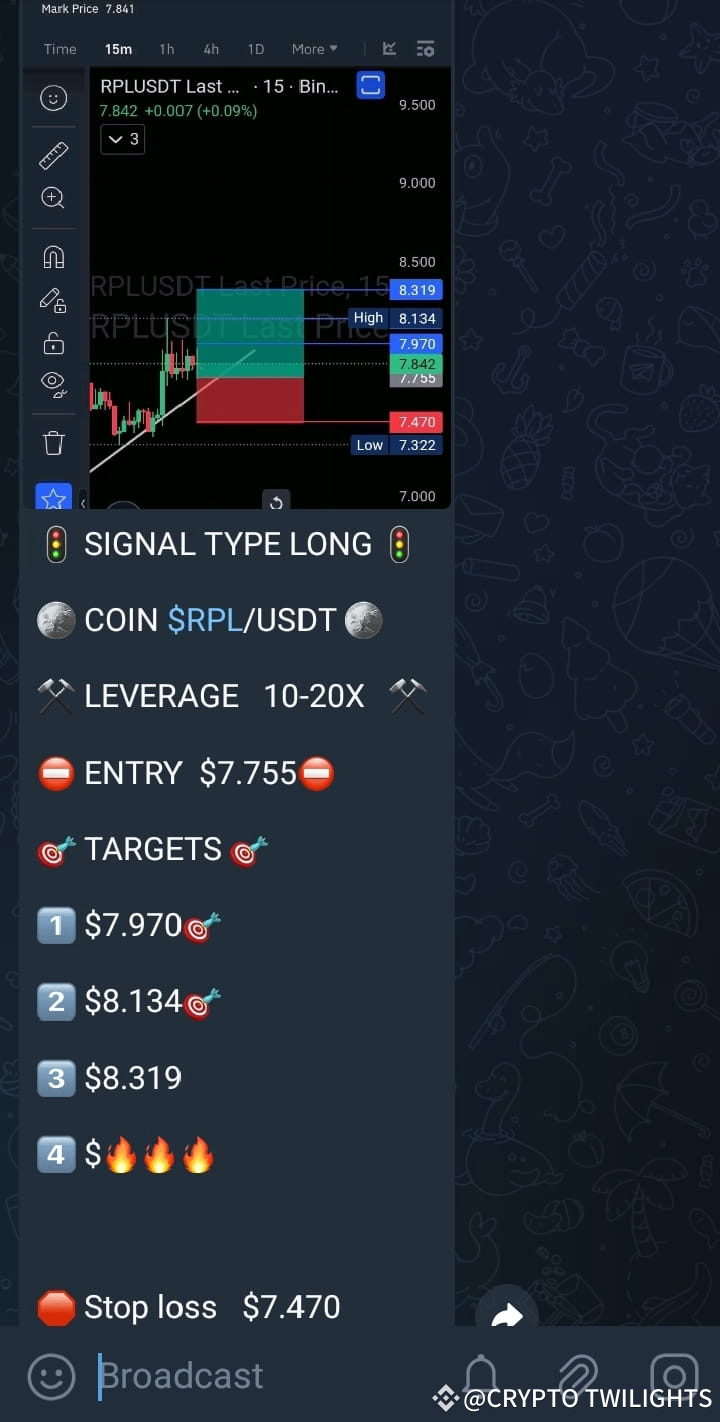Screen dimensions: 720x1422
Task: Open chart settings via gear icon
Action: pyautogui.click(x=425, y=48)
